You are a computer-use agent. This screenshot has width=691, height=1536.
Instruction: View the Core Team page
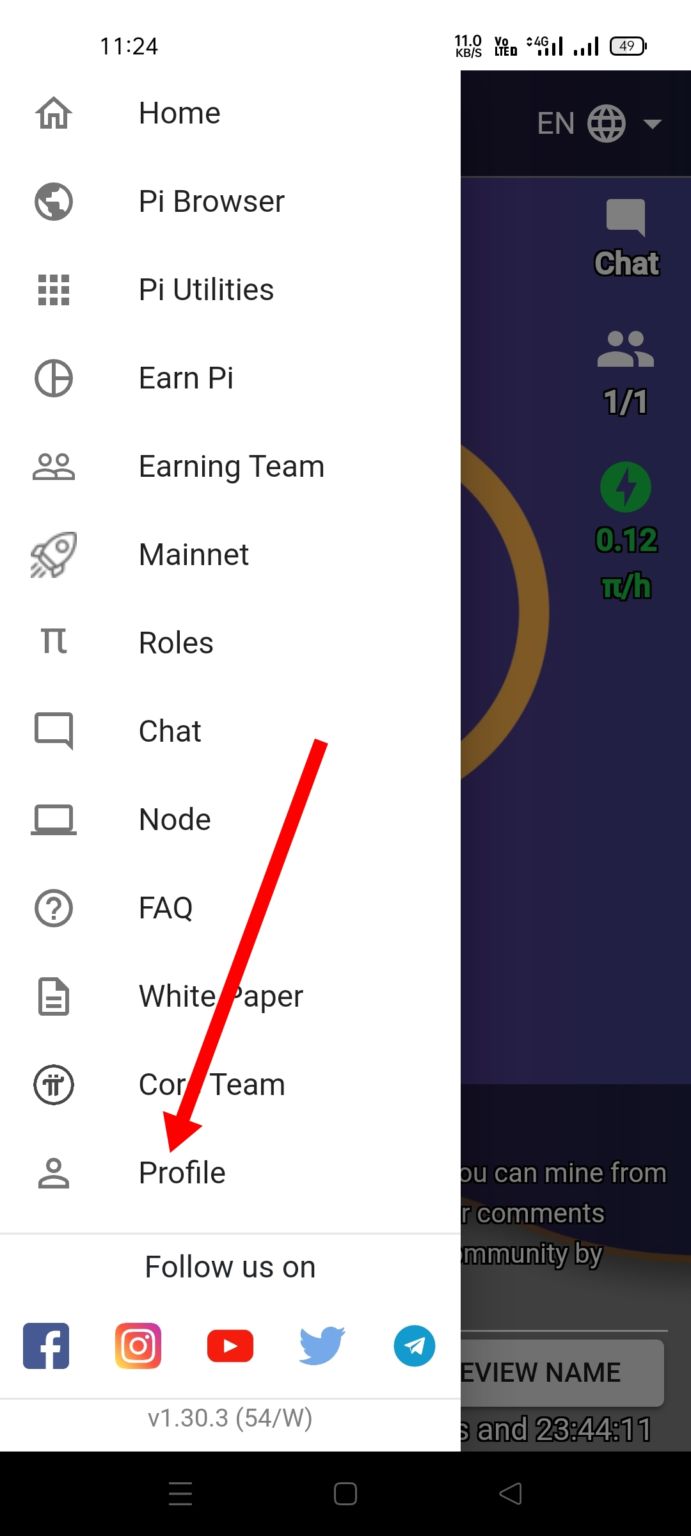(x=212, y=1084)
